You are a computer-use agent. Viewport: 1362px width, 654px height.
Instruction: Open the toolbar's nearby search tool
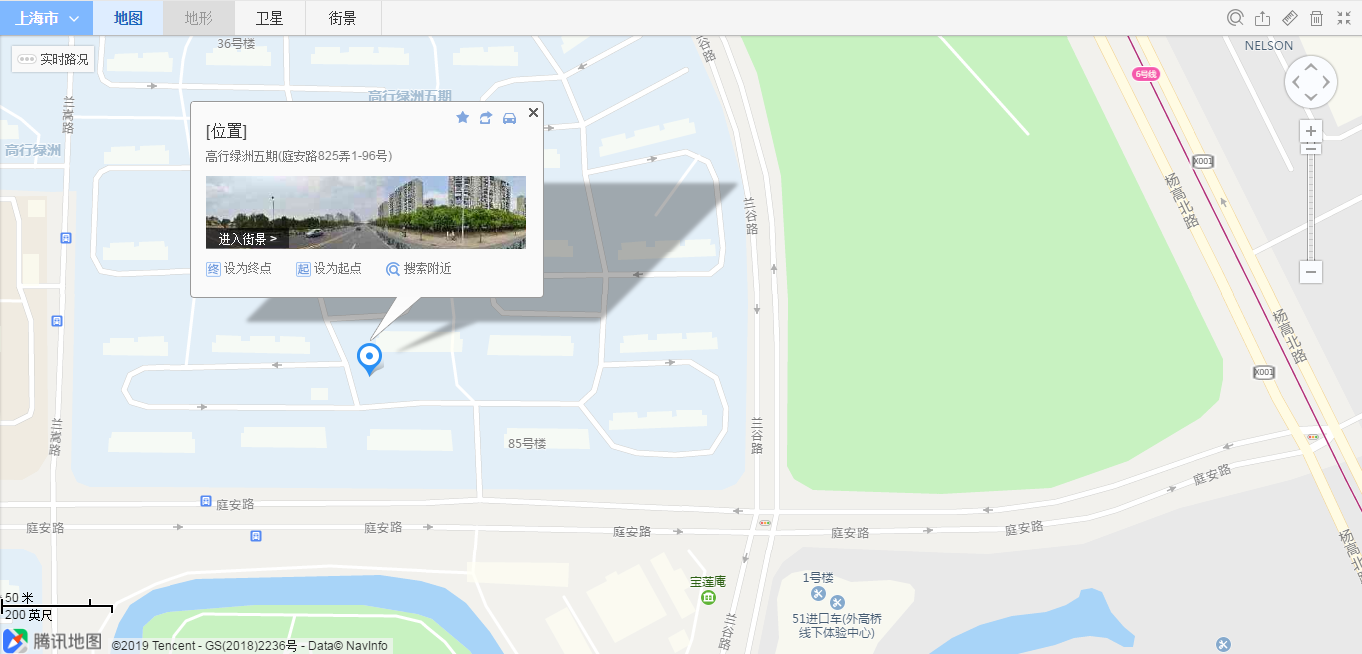[1235, 18]
